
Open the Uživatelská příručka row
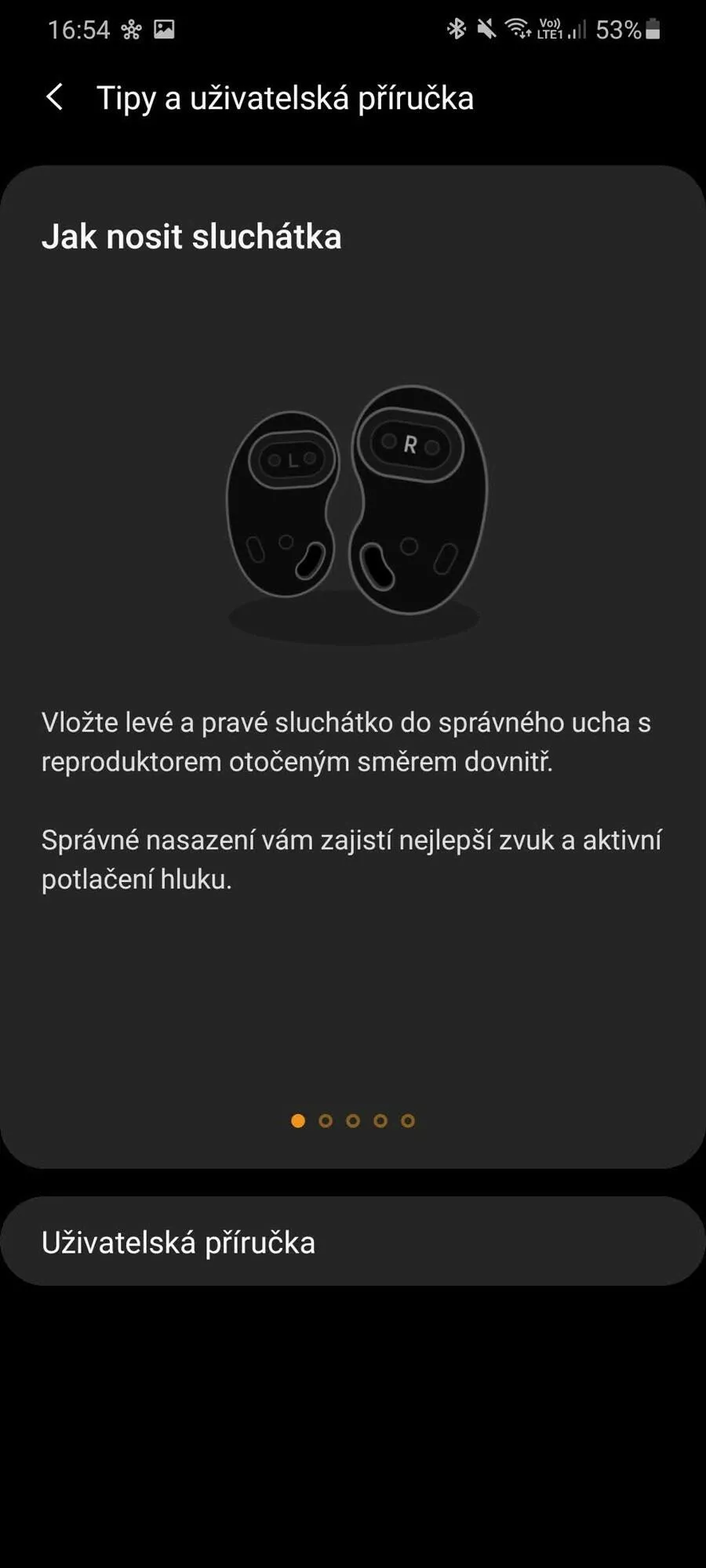tap(353, 1242)
